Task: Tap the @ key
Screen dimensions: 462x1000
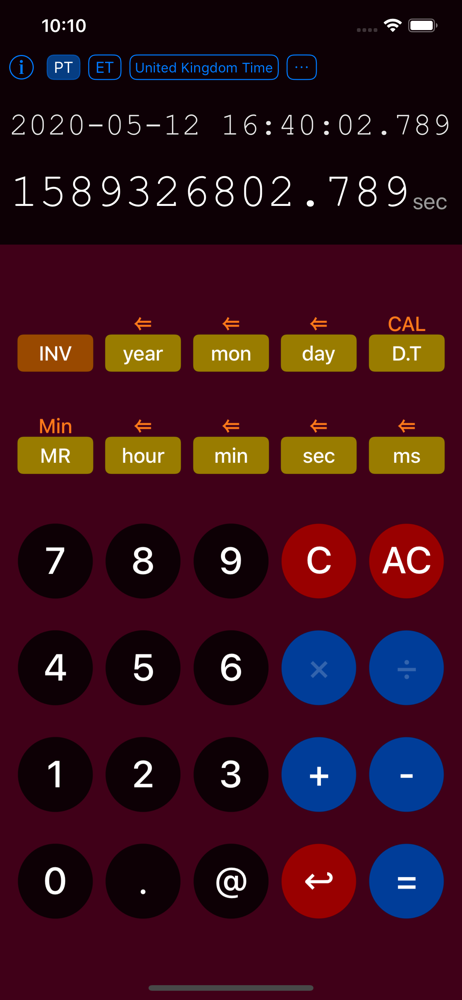Action: [x=231, y=881]
